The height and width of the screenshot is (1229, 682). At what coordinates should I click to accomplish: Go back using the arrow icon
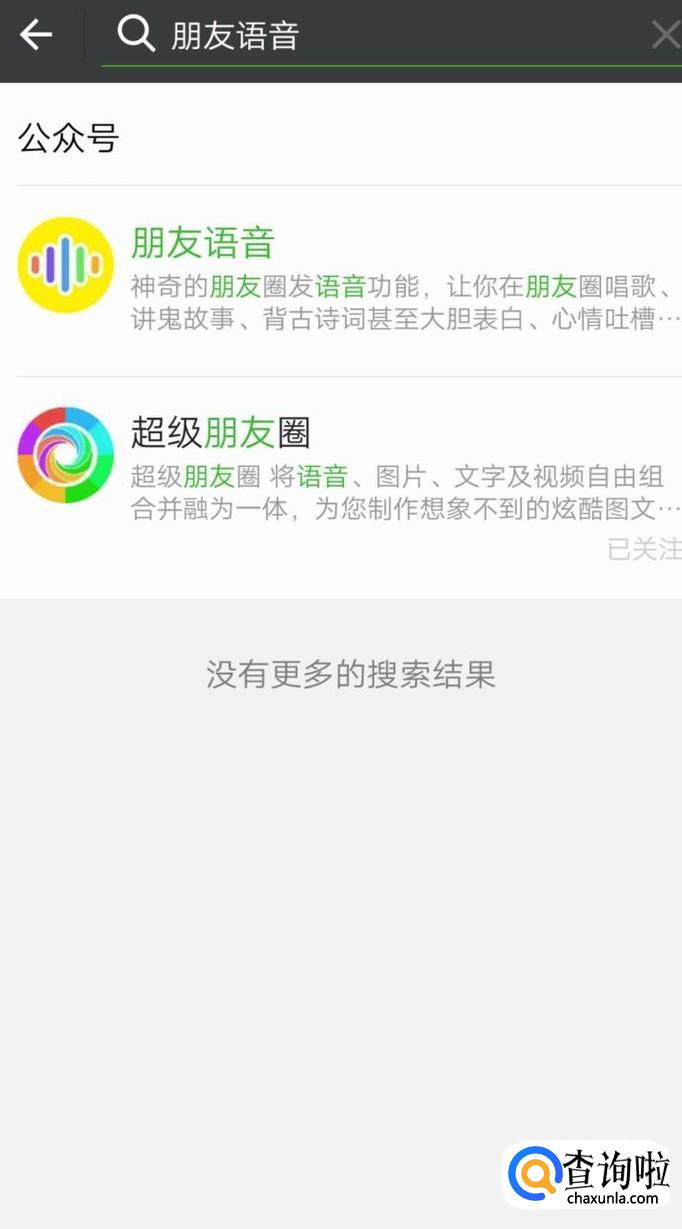point(36,36)
